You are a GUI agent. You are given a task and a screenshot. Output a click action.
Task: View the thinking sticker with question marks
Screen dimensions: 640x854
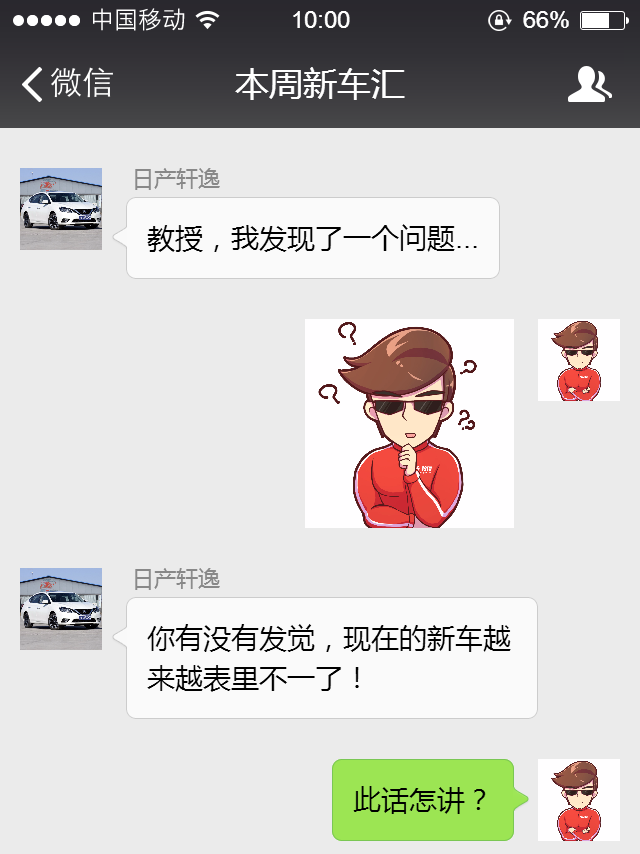point(409,423)
